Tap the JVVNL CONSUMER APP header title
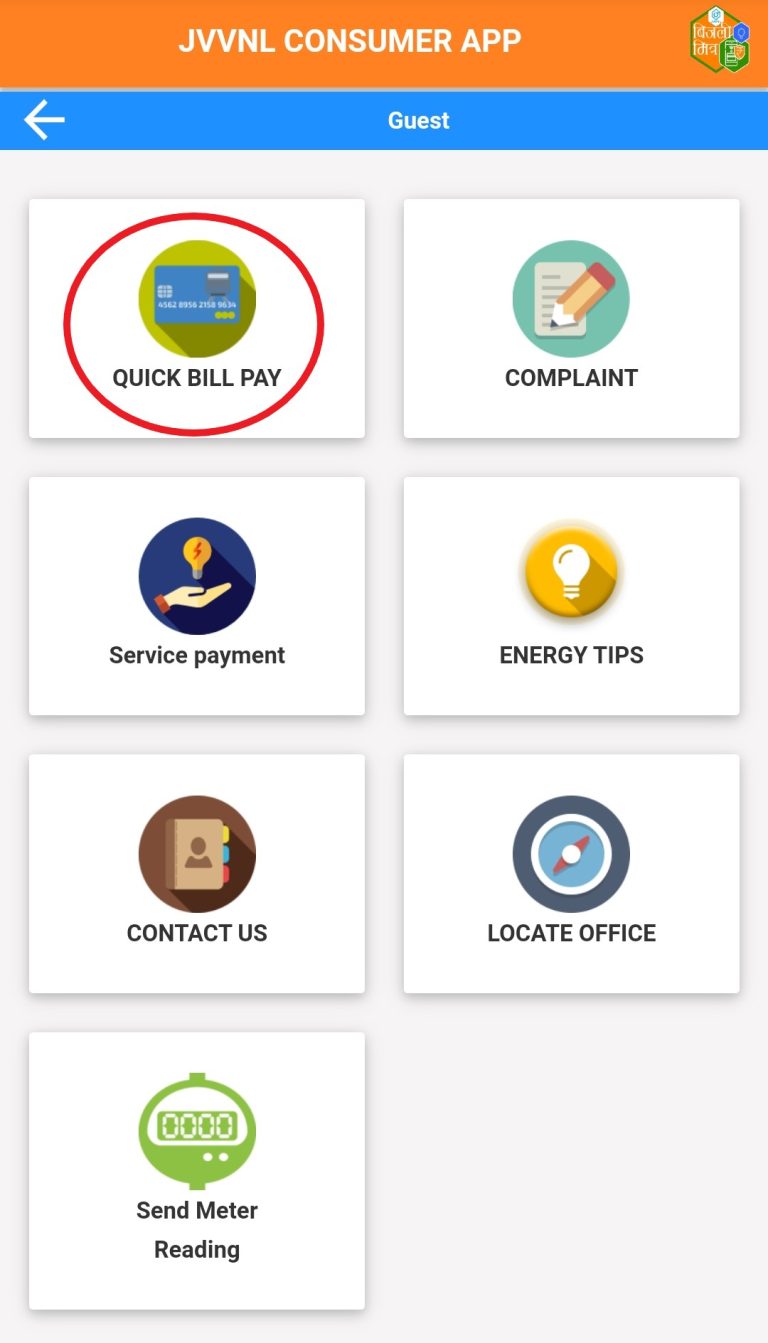The image size is (768, 1343). click(351, 41)
